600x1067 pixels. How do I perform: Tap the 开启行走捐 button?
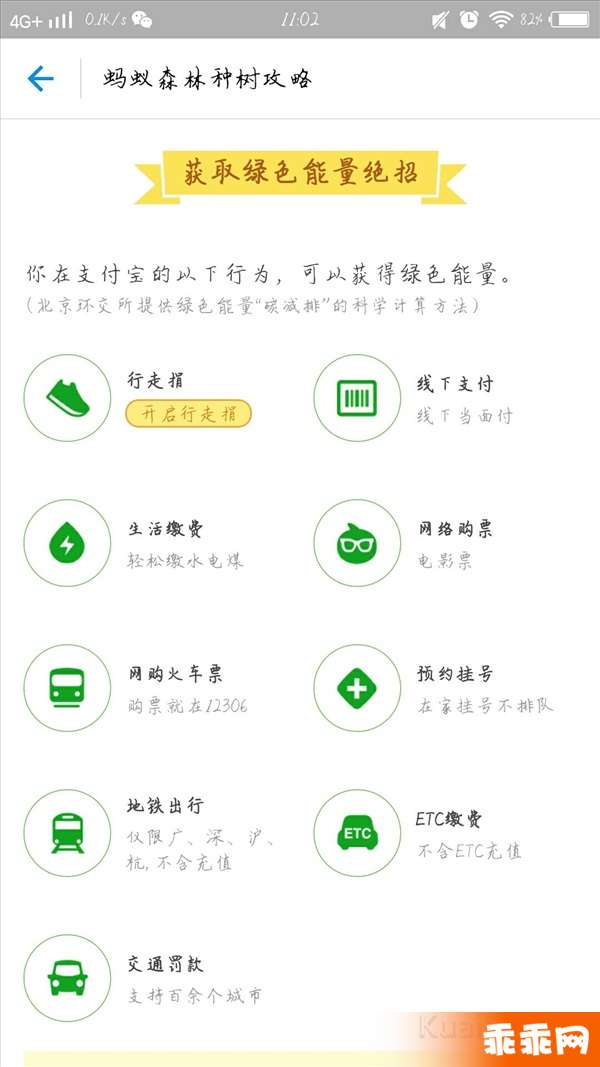188,413
